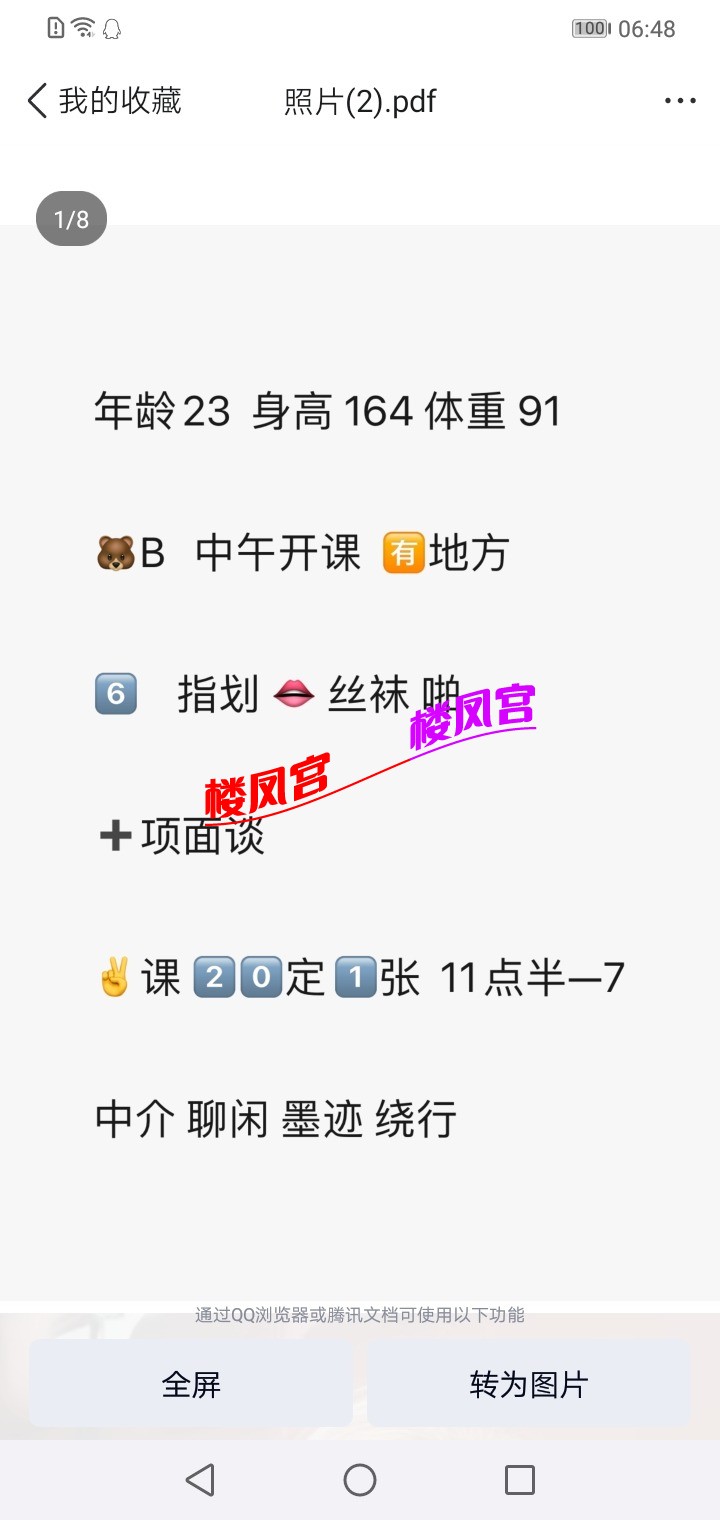The height and width of the screenshot is (1520, 720).
Task: Tap the 转为图片 convert button
Action: (x=529, y=1384)
